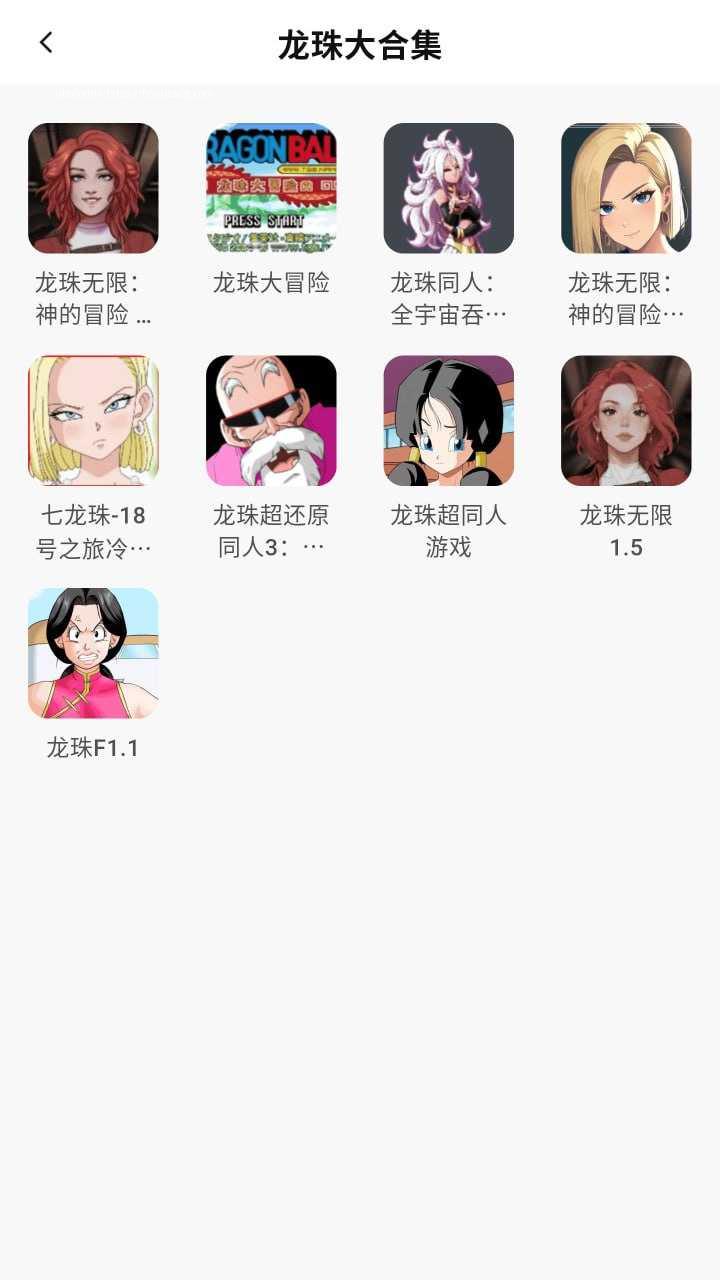Open 龙珠无限：神的冒险 with the red-haired icon
Viewport: 720px width, 1280px height.
coord(93,188)
